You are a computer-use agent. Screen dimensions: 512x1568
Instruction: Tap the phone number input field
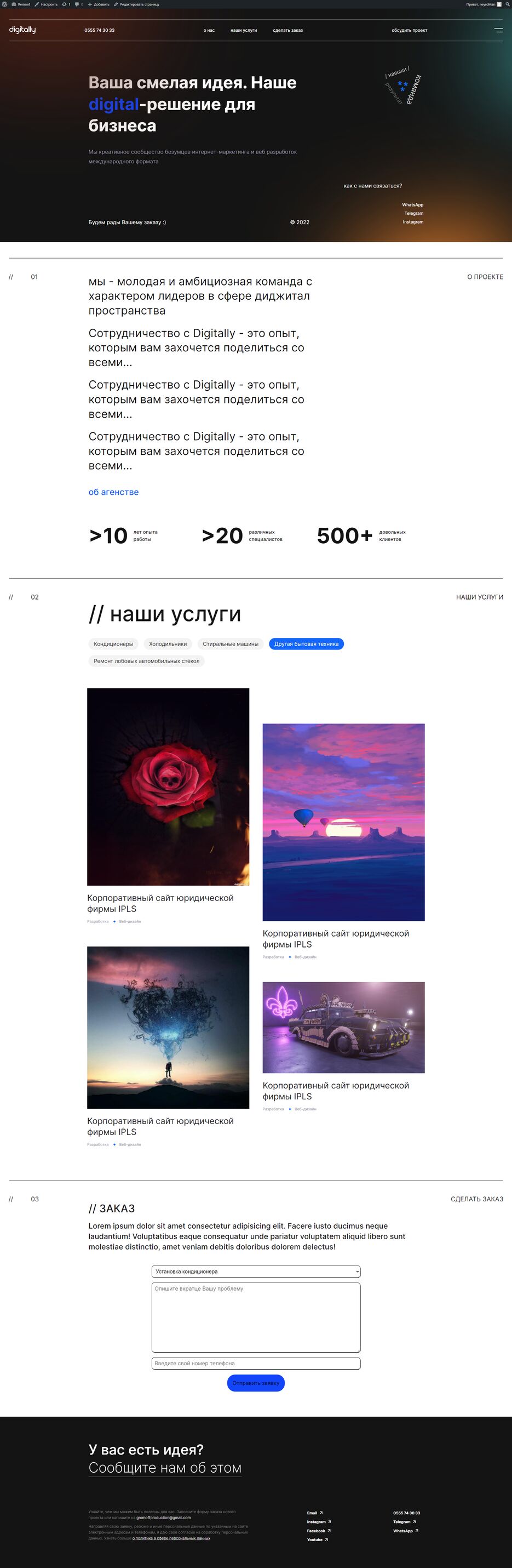tap(255, 1363)
